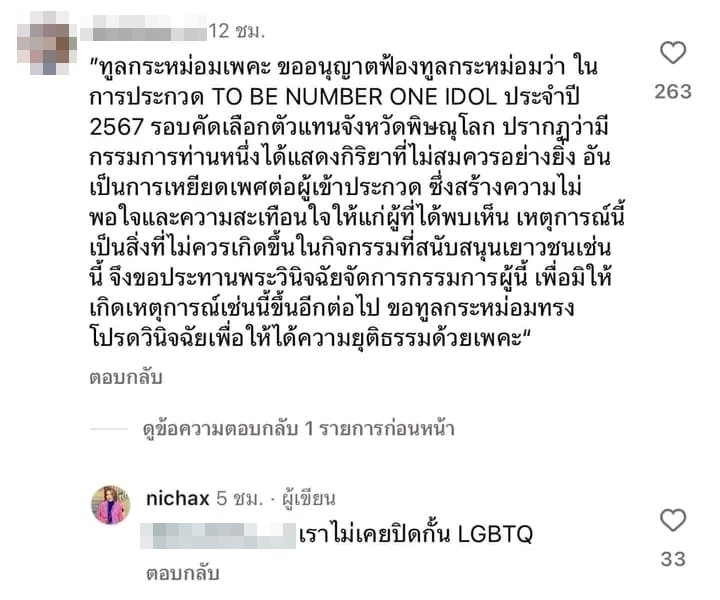Tap nichax's profile picture
720x600 pixels.
(111, 505)
